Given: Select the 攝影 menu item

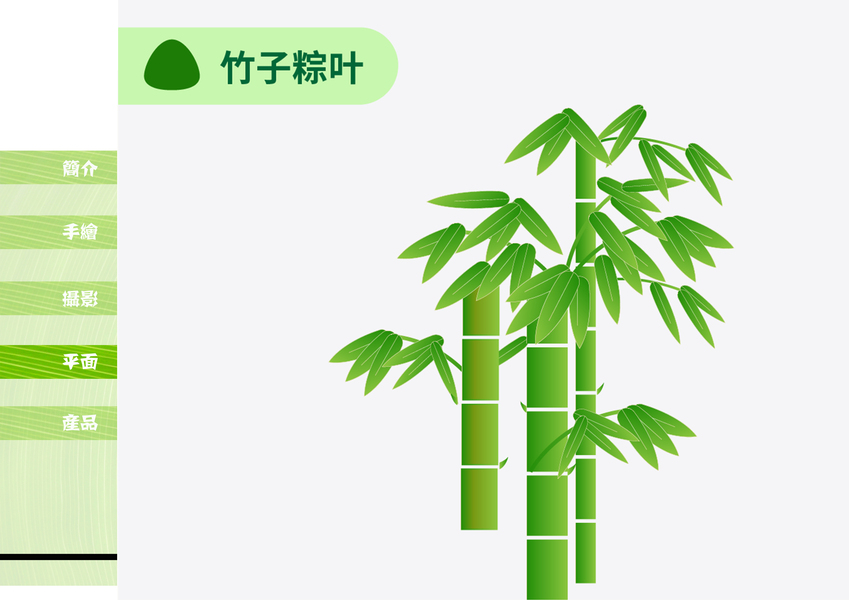Looking at the screenshot, I should point(79,298).
